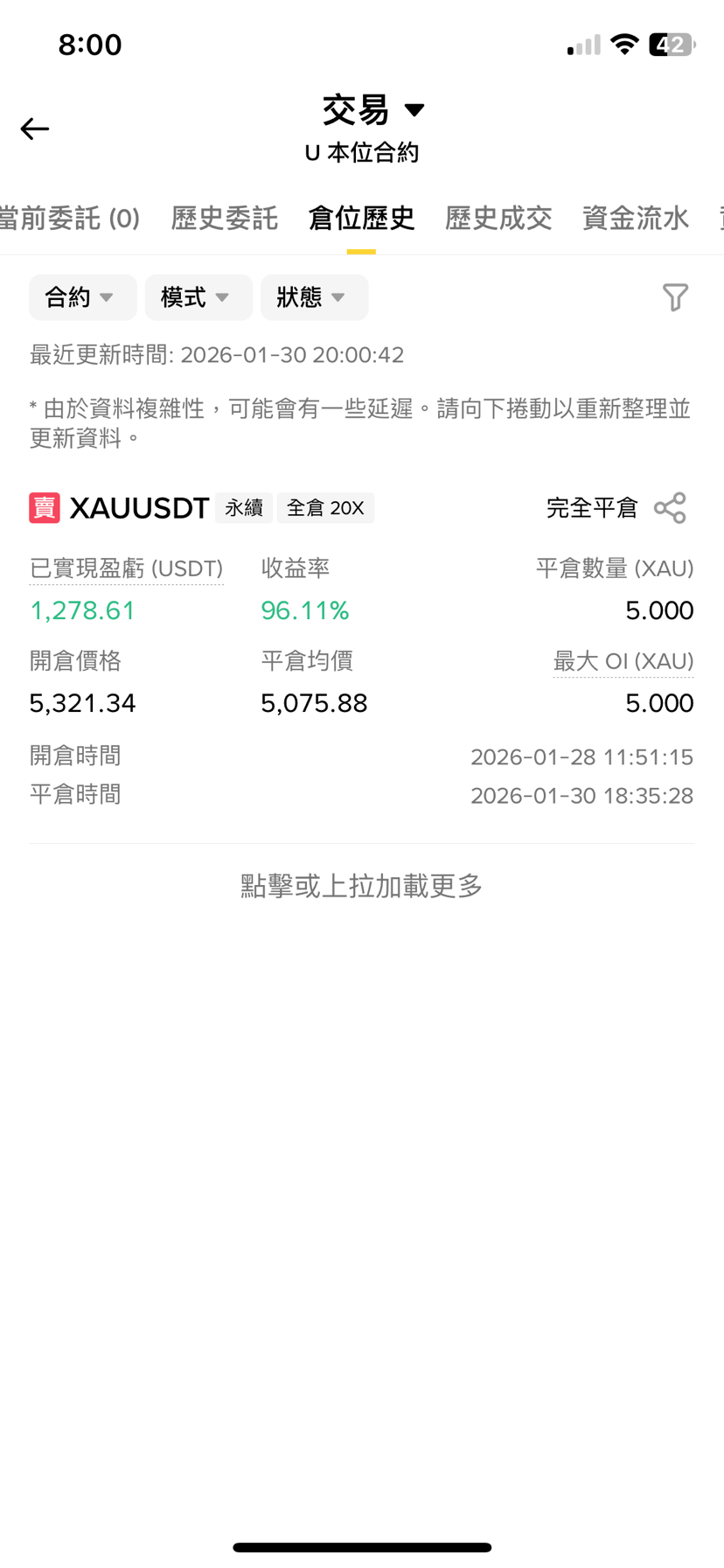Show 已實現盈虧 (USDT) explanation

127,569
